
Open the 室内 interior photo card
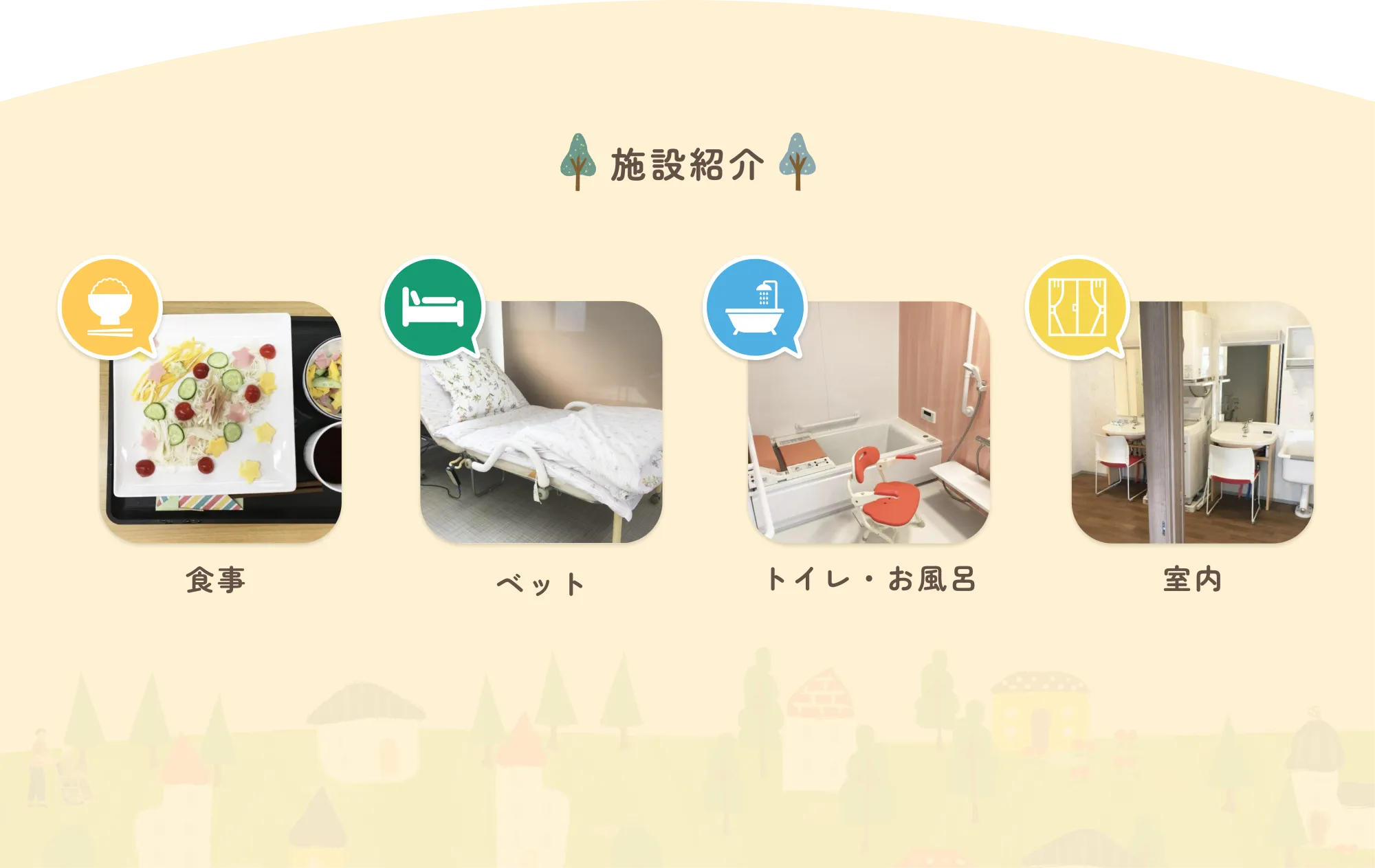pos(1192,422)
